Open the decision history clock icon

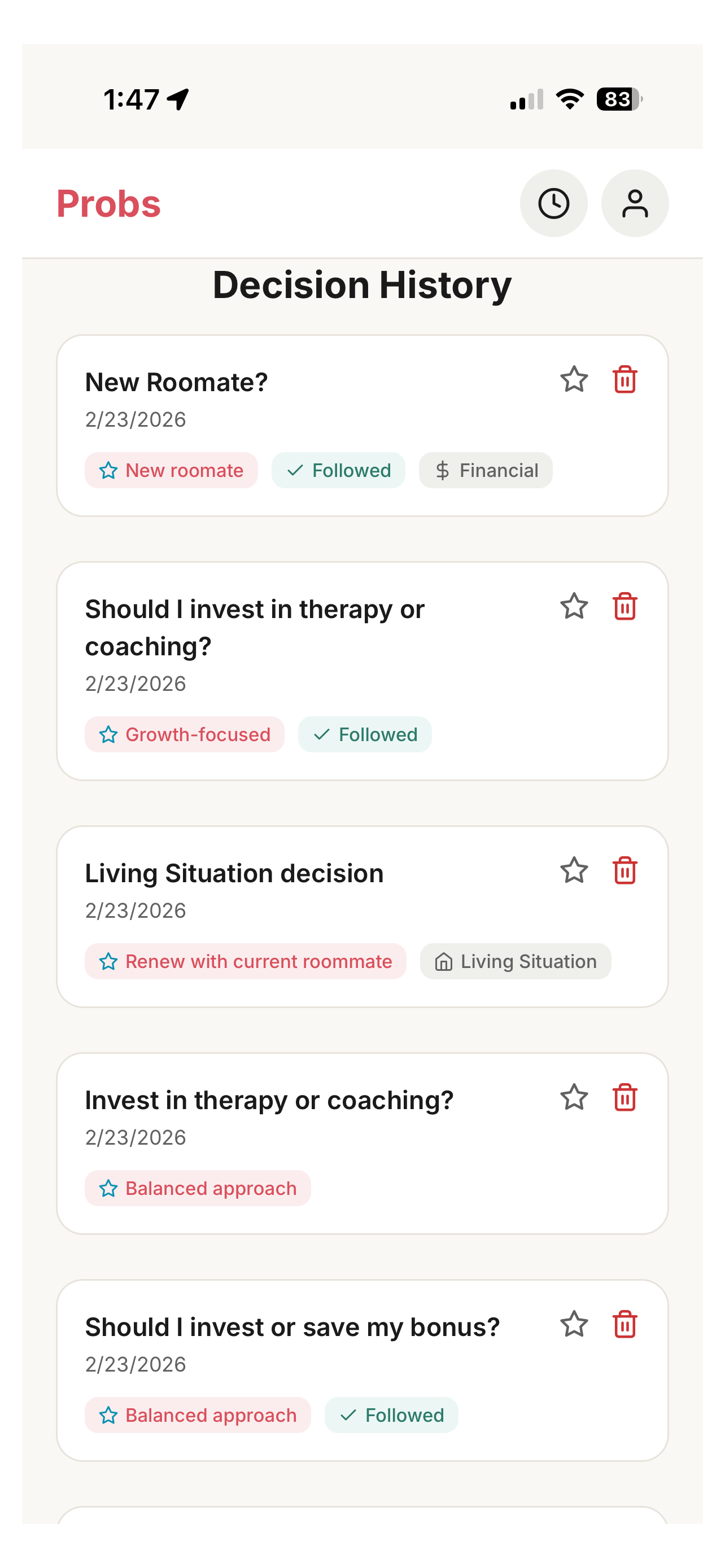coord(553,203)
